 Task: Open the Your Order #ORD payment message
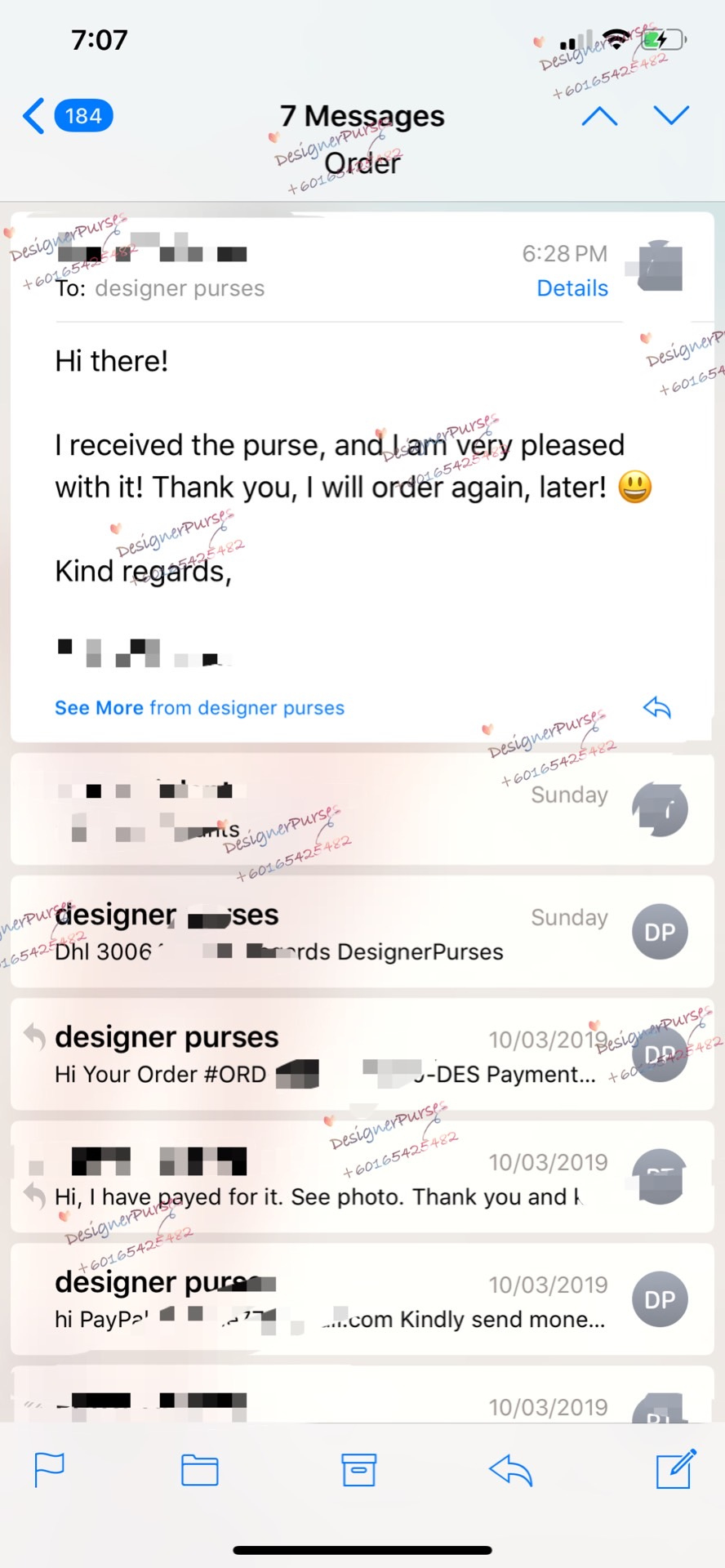tap(327, 1055)
